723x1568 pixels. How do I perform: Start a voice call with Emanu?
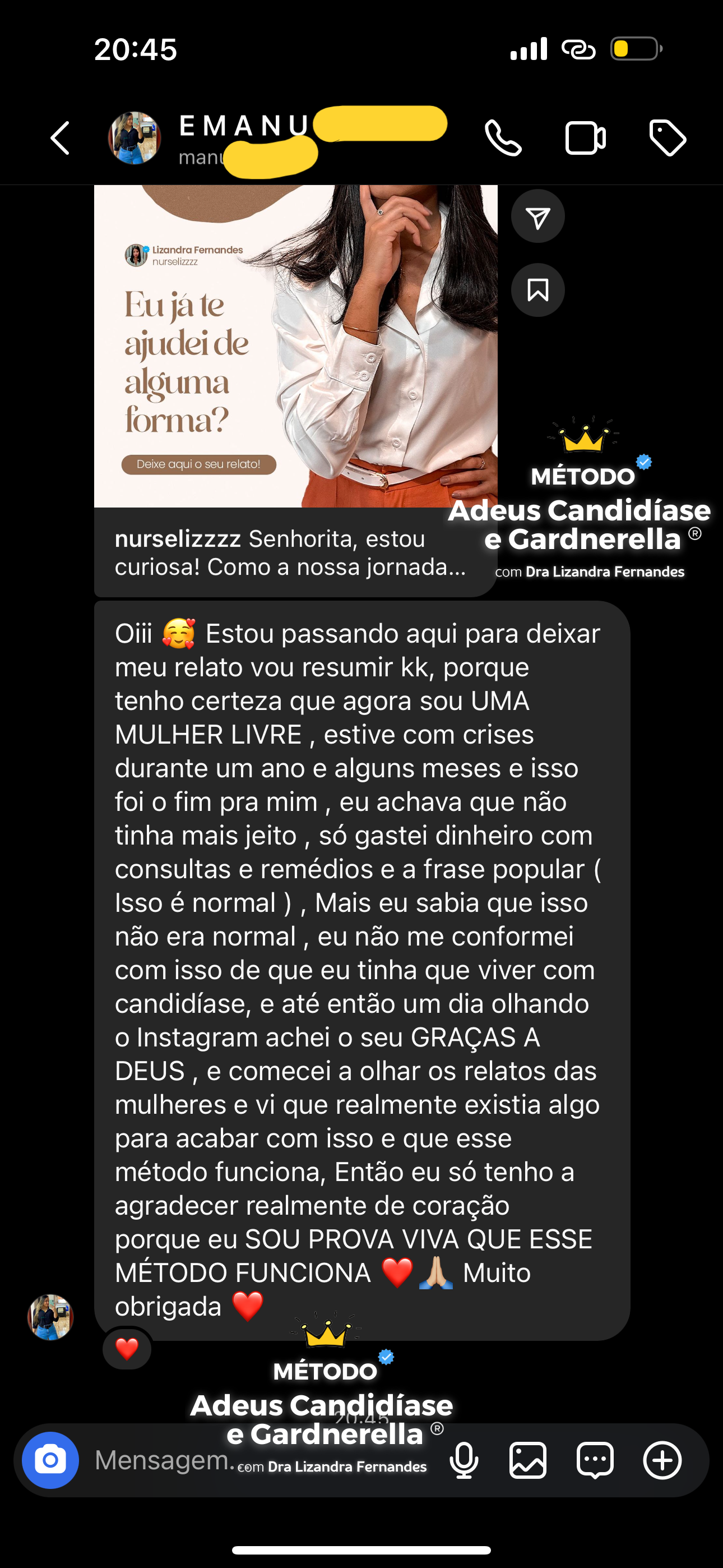[x=503, y=138]
